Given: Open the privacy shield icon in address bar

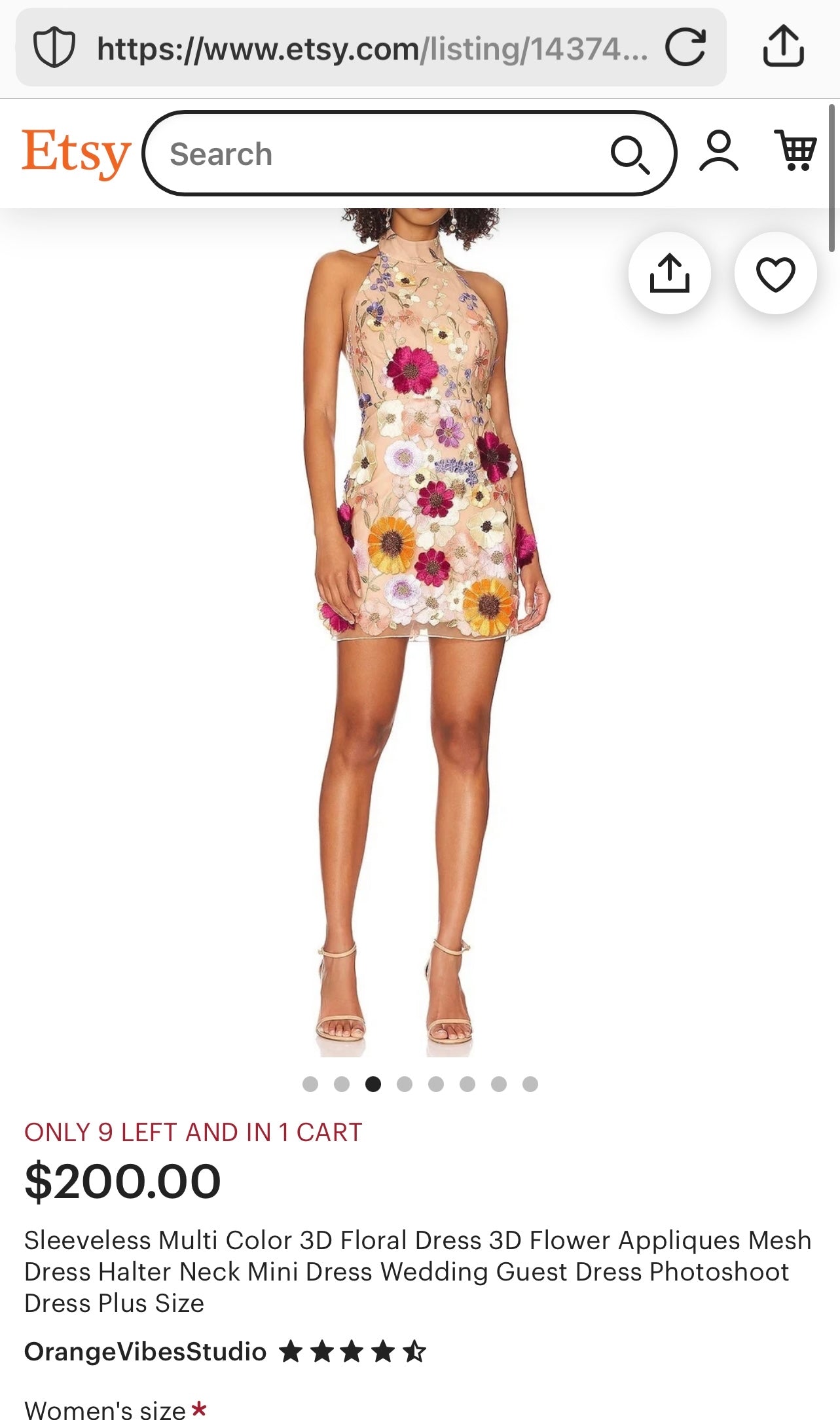Looking at the screenshot, I should pyautogui.click(x=54, y=48).
